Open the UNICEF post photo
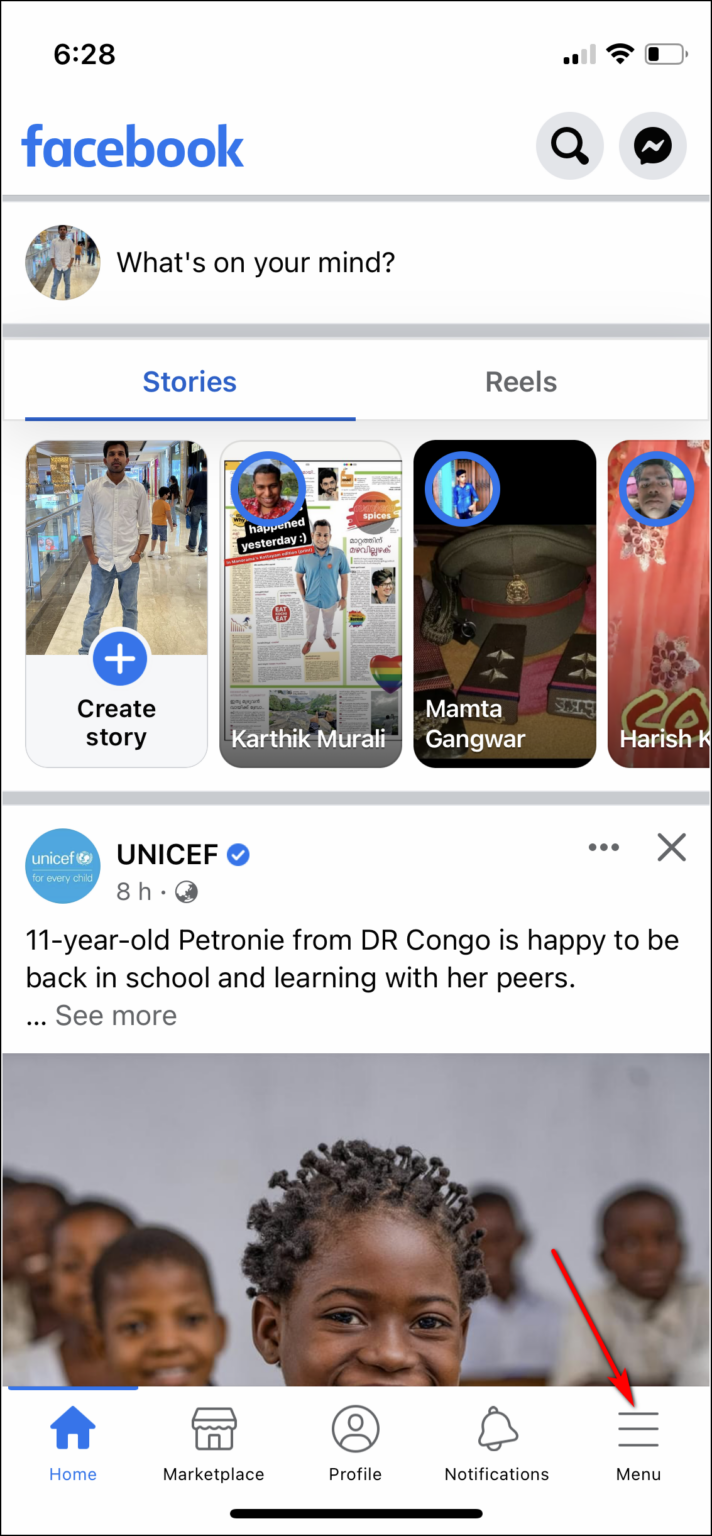The height and width of the screenshot is (1536, 712). [356, 1220]
